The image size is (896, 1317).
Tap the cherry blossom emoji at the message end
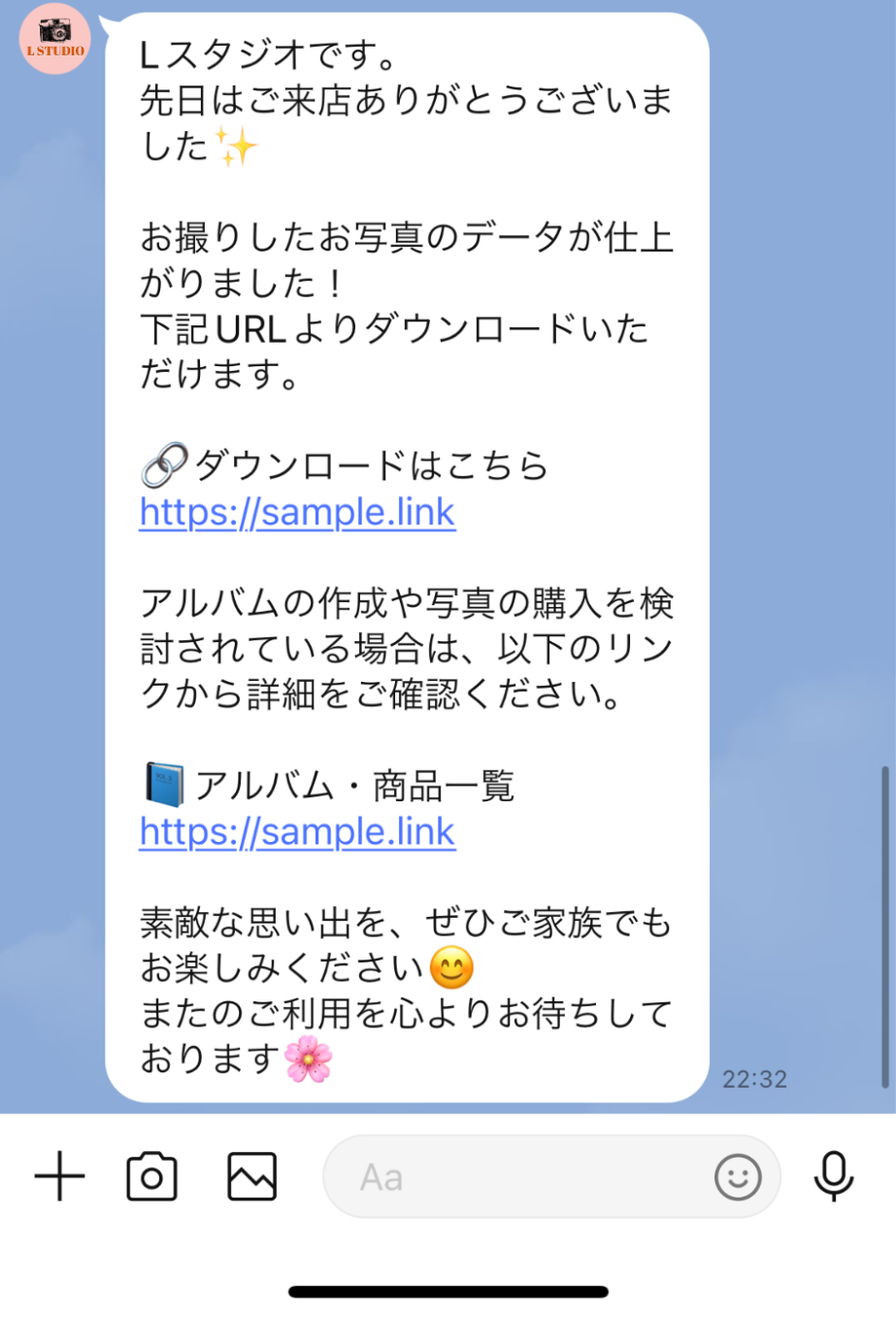tap(308, 1057)
